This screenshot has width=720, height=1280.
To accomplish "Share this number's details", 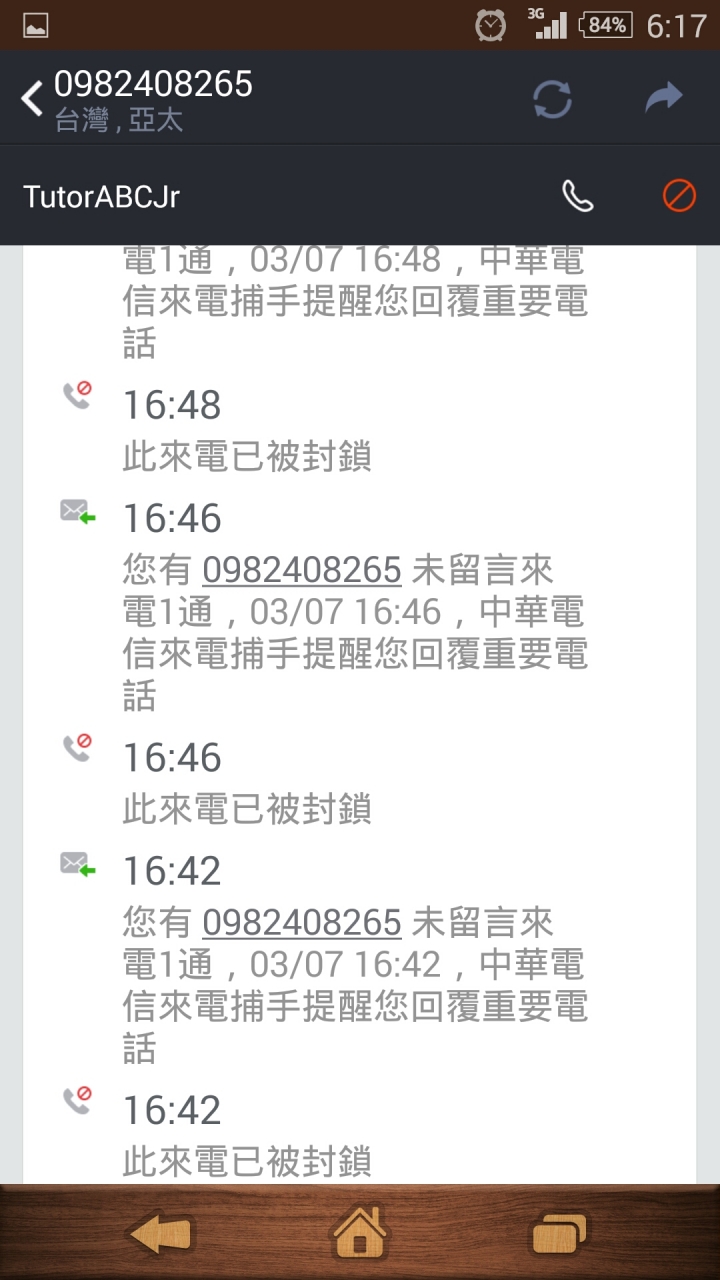I will click(x=663, y=98).
